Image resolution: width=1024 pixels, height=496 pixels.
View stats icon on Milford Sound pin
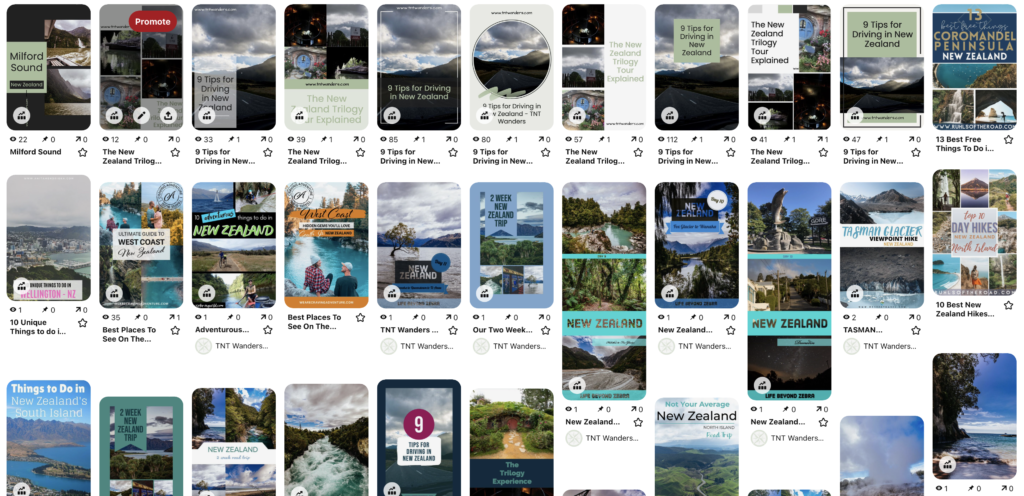(x=21, y=116)
